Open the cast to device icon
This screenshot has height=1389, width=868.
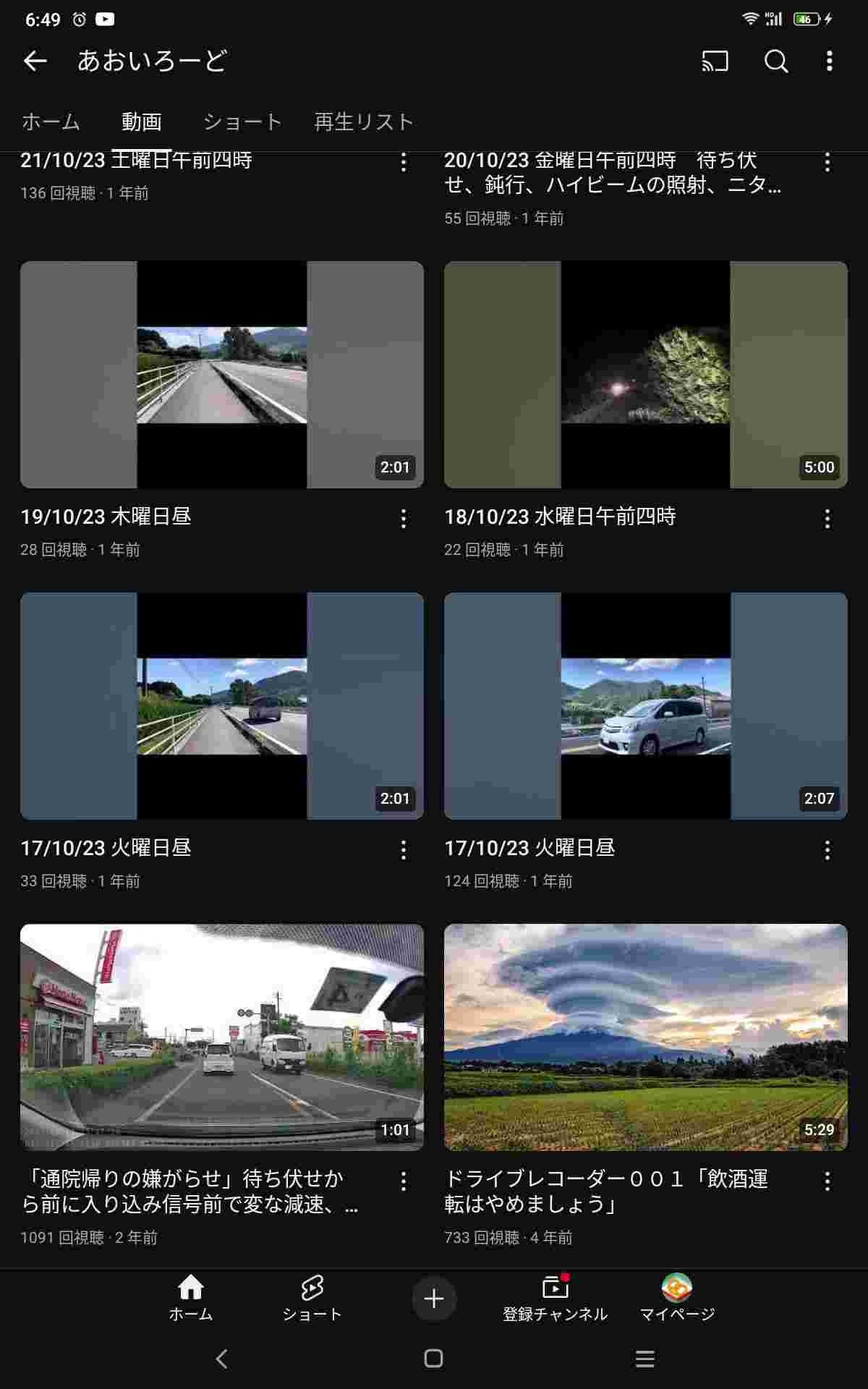point(715,61)
